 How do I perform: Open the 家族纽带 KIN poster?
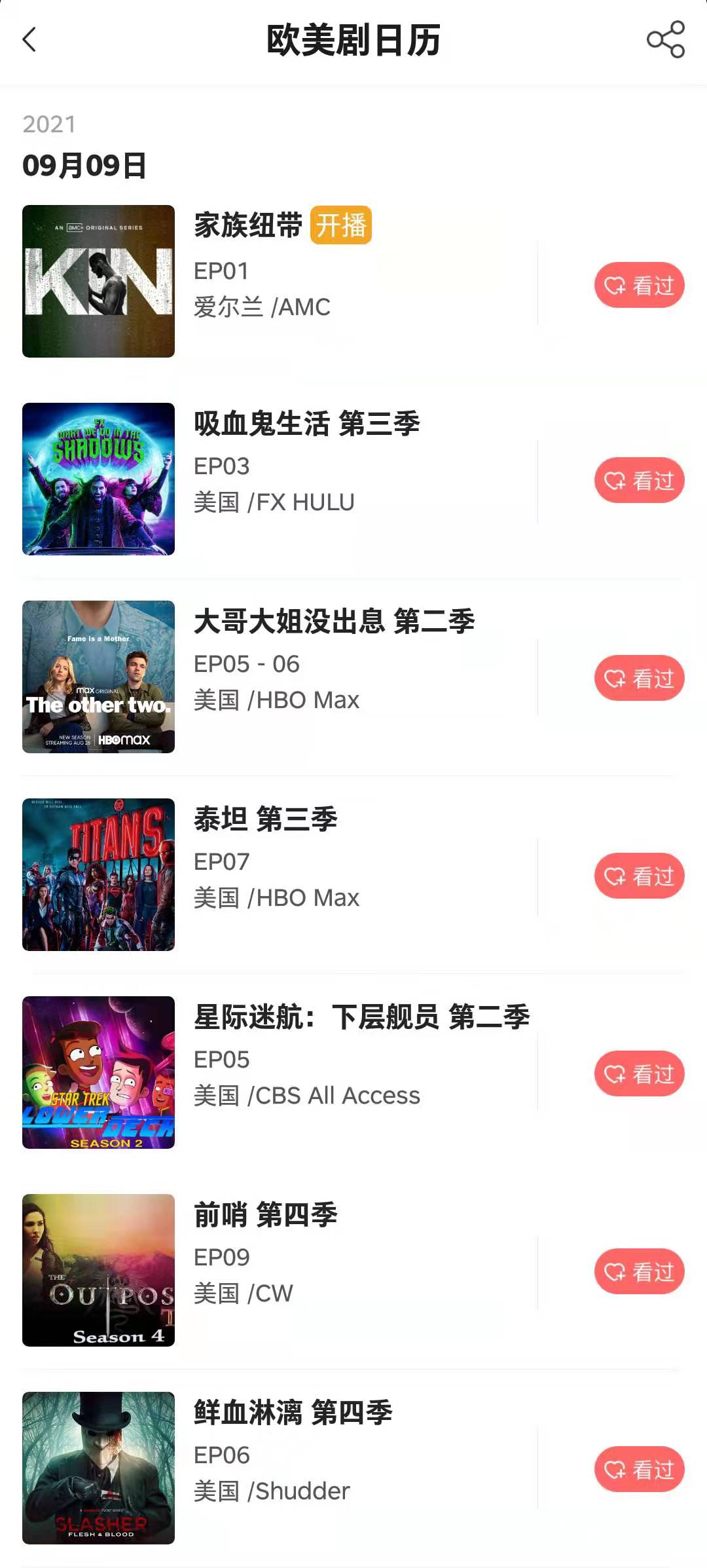point(98,281)
